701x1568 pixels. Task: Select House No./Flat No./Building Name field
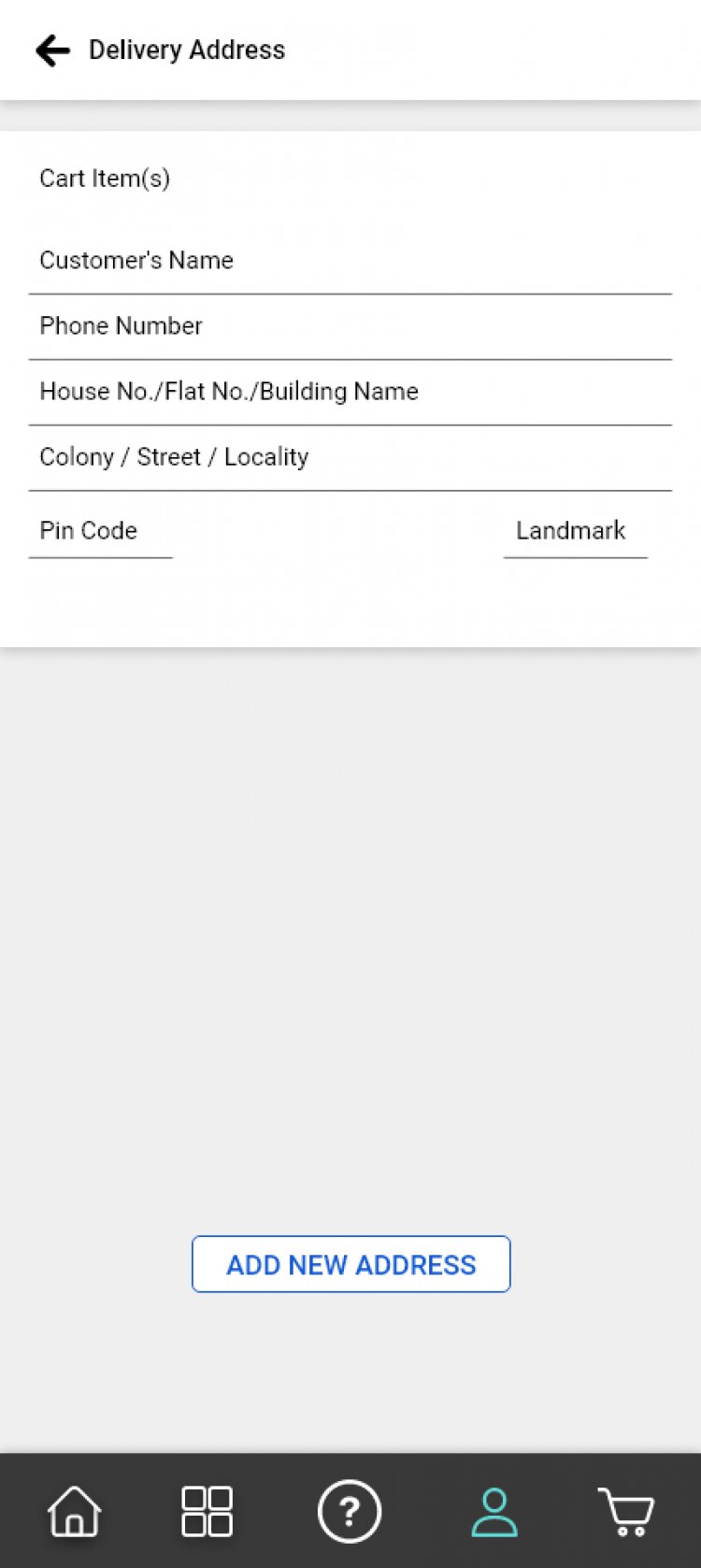[350, 393]
